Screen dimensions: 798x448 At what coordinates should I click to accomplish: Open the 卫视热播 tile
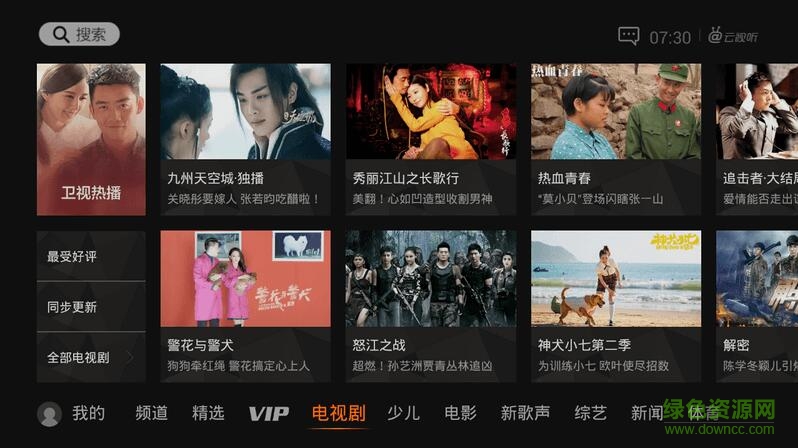coord(91,139)
